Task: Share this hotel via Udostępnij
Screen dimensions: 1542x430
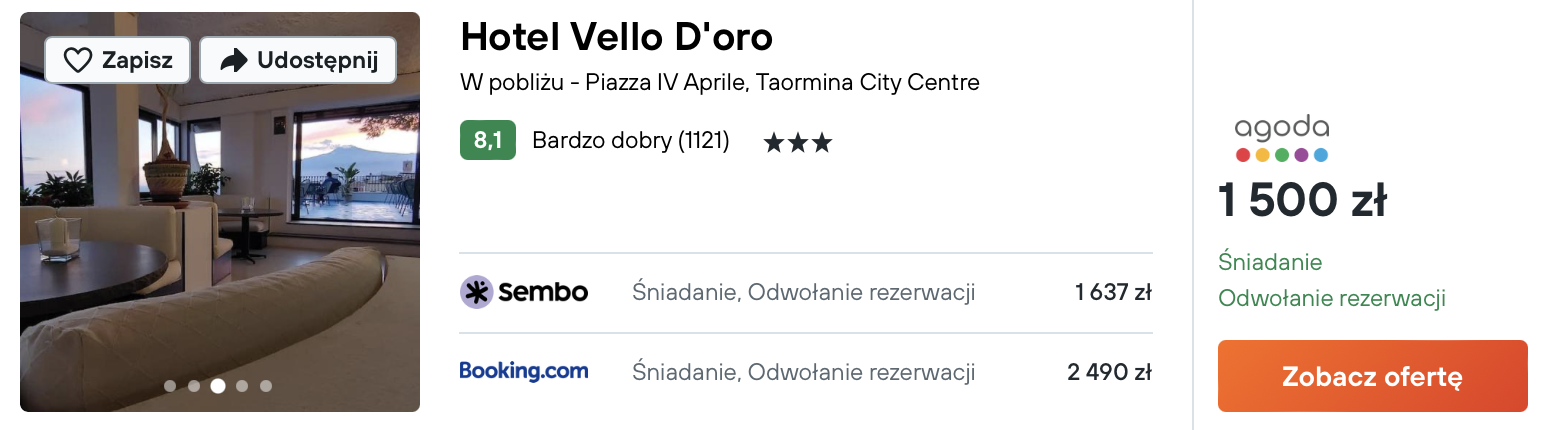Action: tap(298, 60)
